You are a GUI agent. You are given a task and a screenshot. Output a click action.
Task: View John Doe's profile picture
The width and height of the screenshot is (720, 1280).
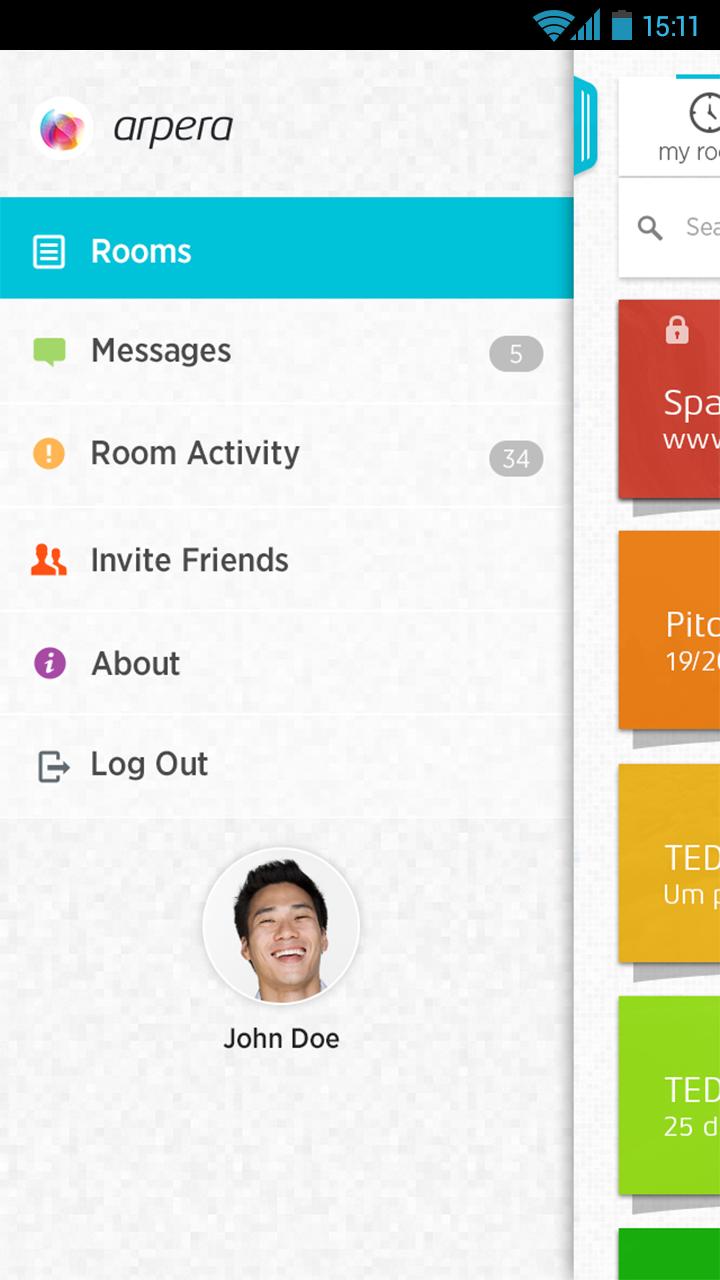coord(281,926)
